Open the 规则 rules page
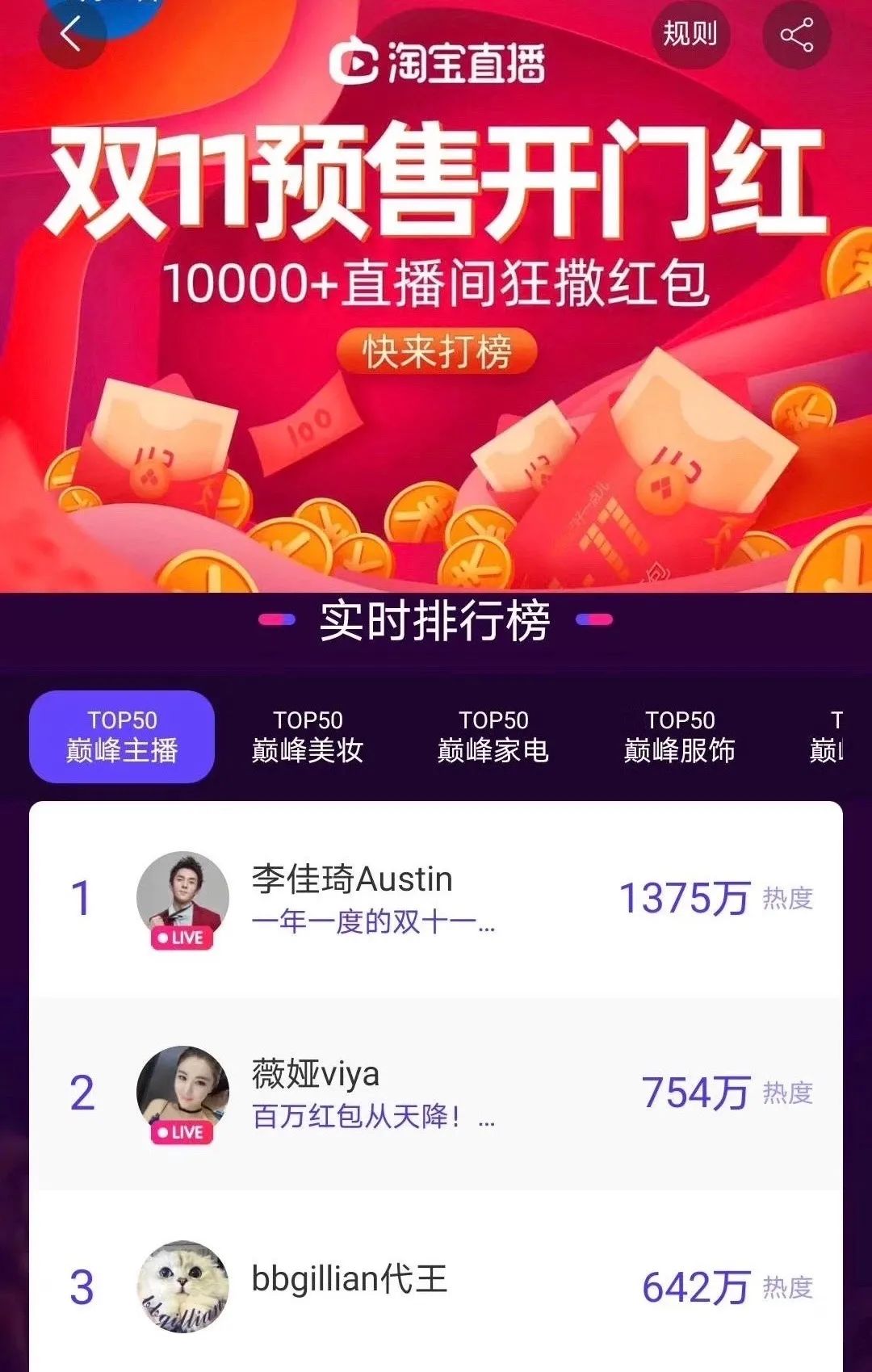 point(691,34)
